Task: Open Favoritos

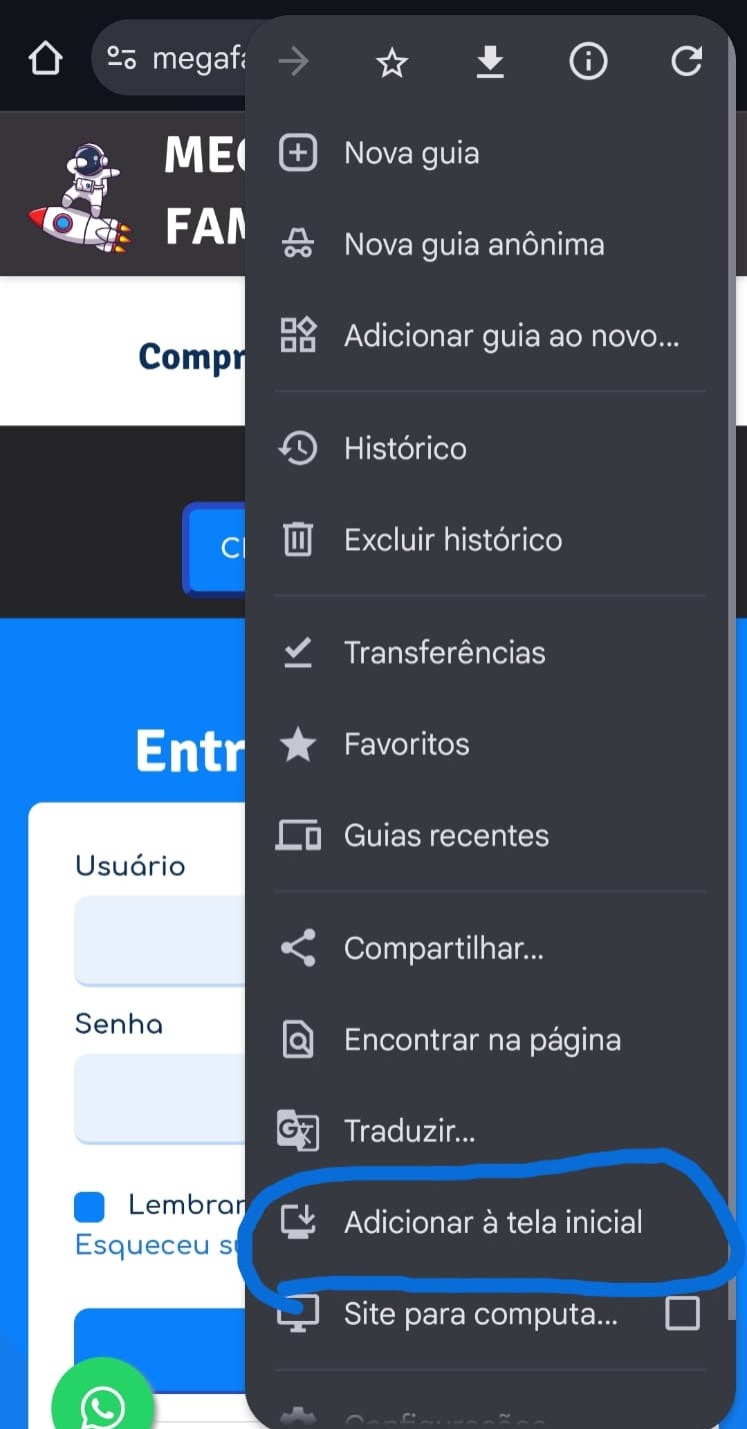Action: [406, 744]
